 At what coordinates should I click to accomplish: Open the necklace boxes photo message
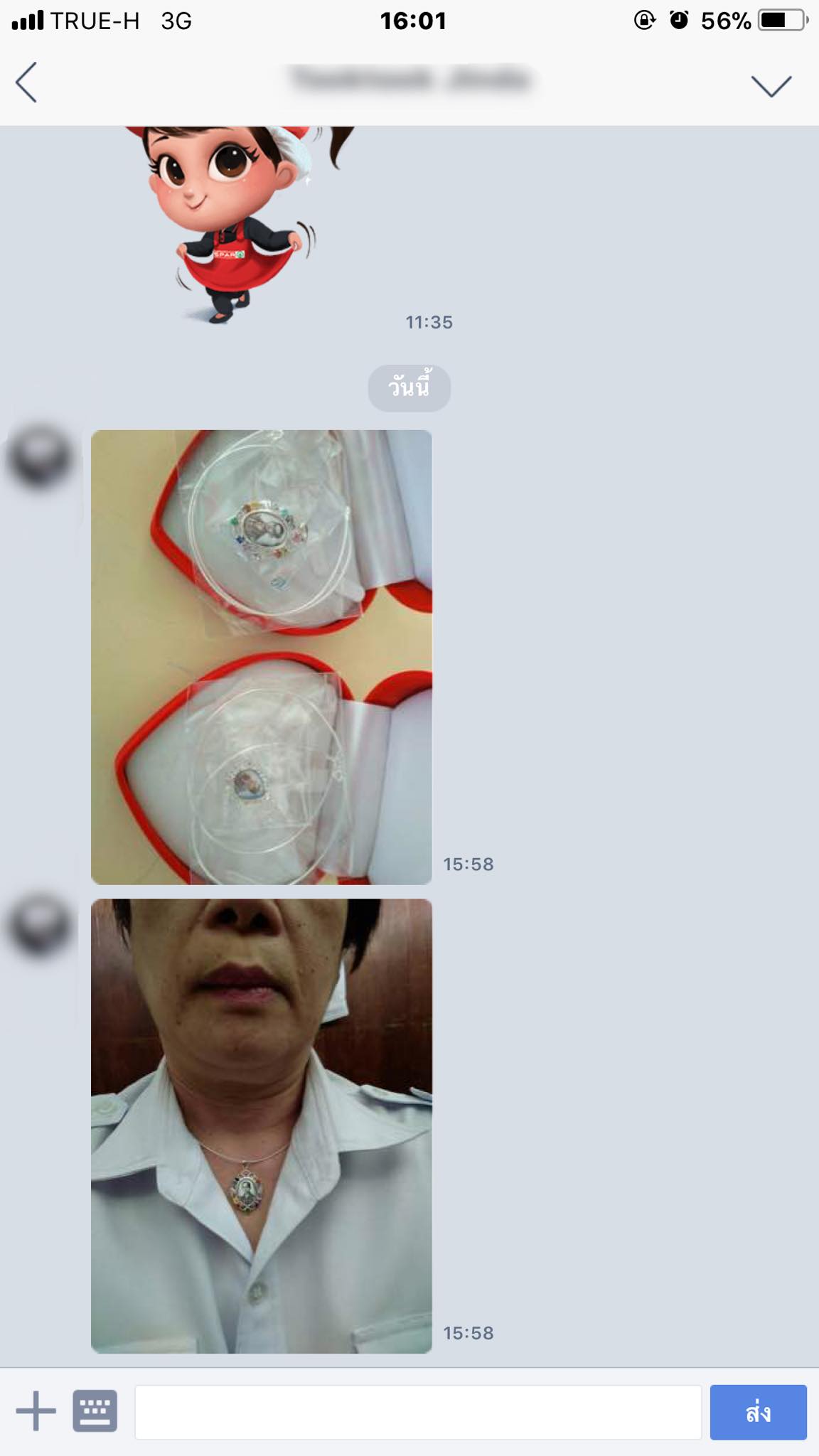(261, 657)
